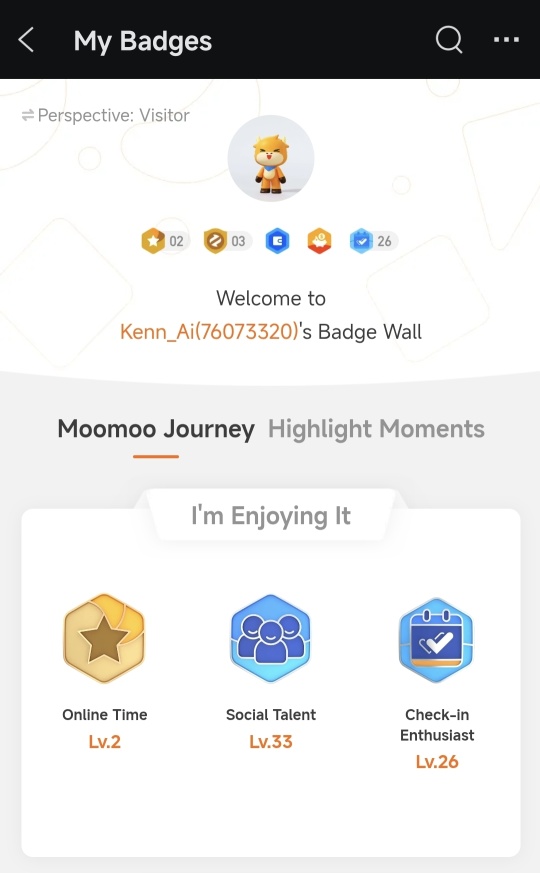
Task: Go back from My Badges
Action: tap(26, 40)
